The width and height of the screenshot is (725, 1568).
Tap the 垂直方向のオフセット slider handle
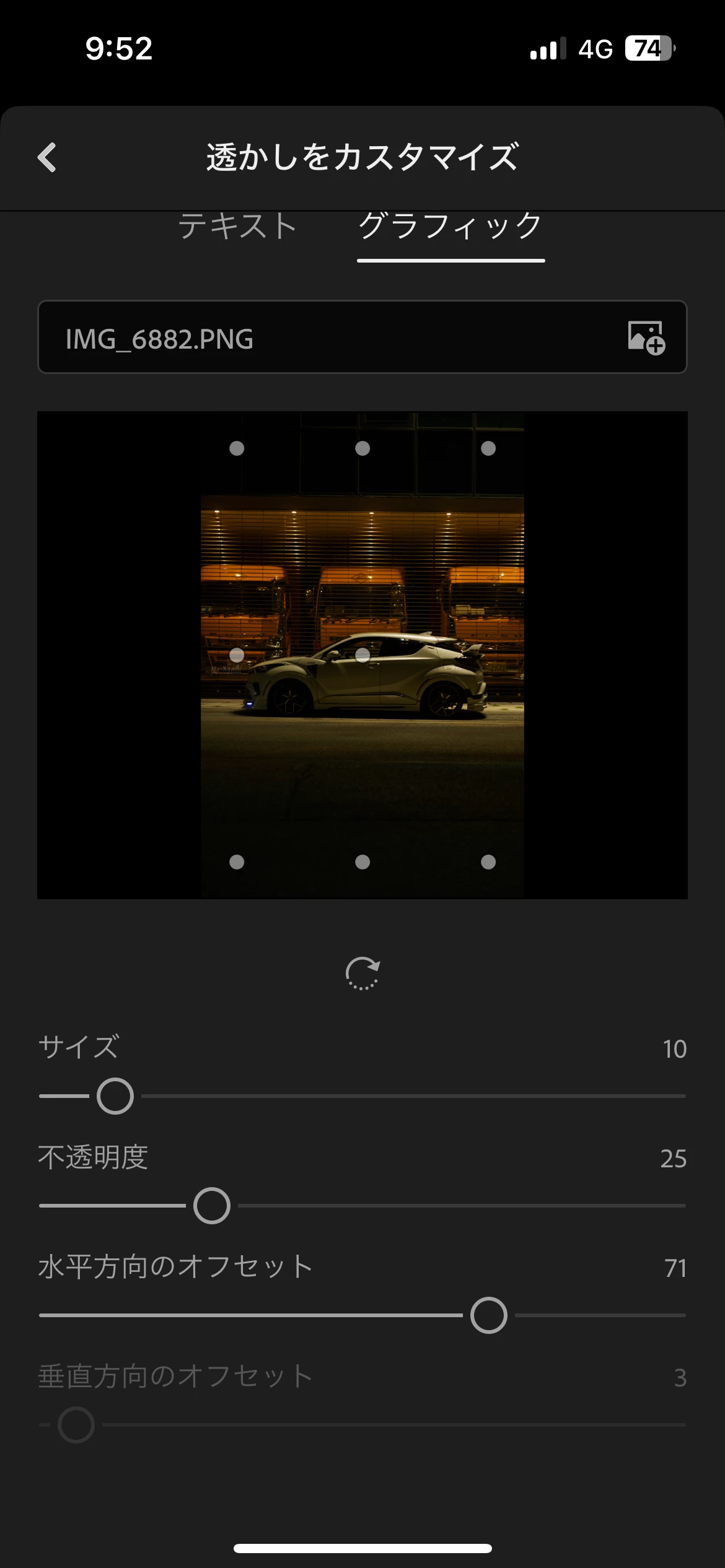(x=76, y=1425)
